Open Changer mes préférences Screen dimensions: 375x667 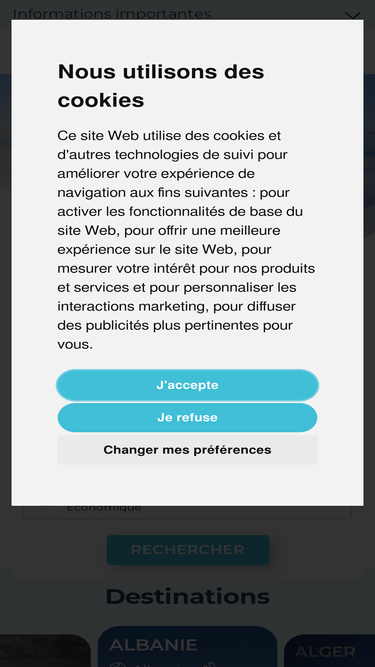[x=187, y=450]
